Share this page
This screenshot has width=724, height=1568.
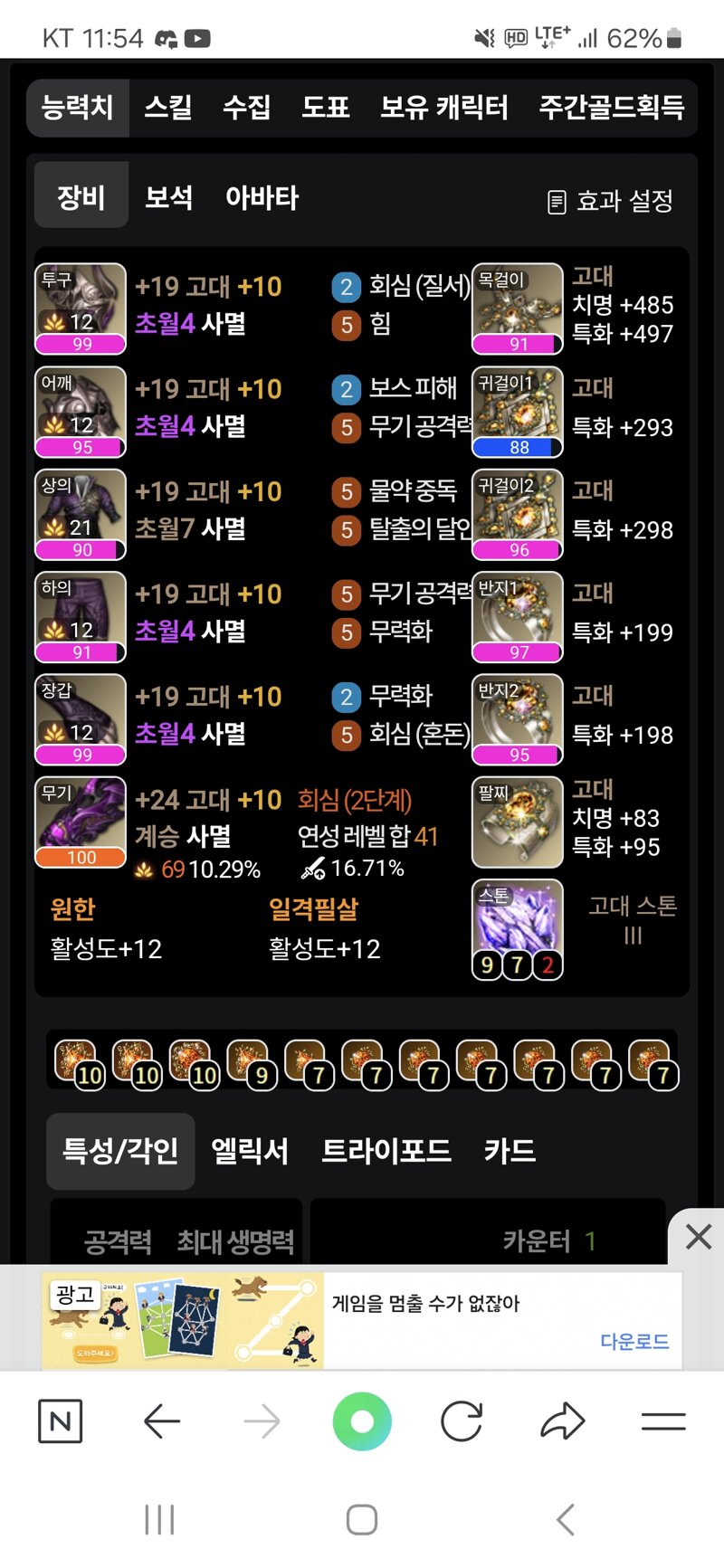coord(563,1421)
